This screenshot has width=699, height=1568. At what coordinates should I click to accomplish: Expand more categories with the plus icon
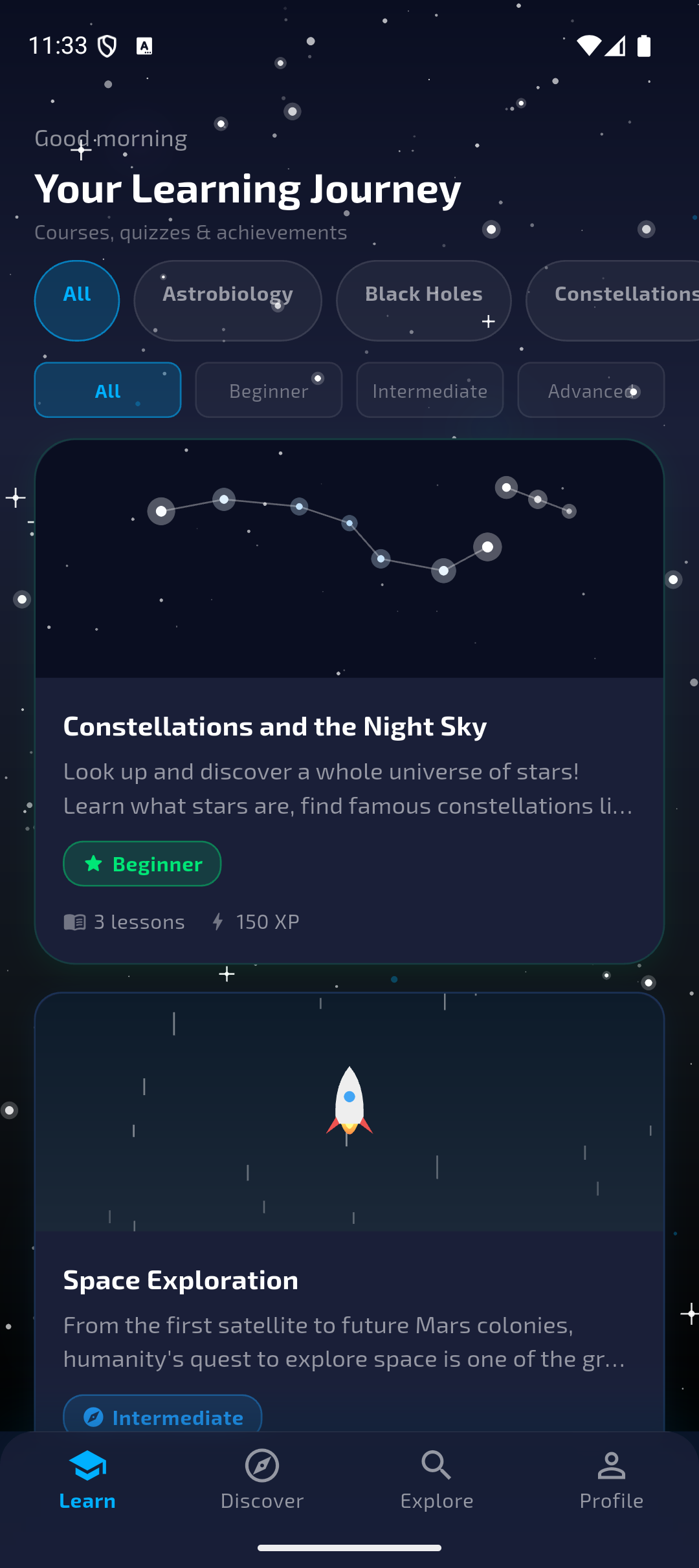point(487,320)
